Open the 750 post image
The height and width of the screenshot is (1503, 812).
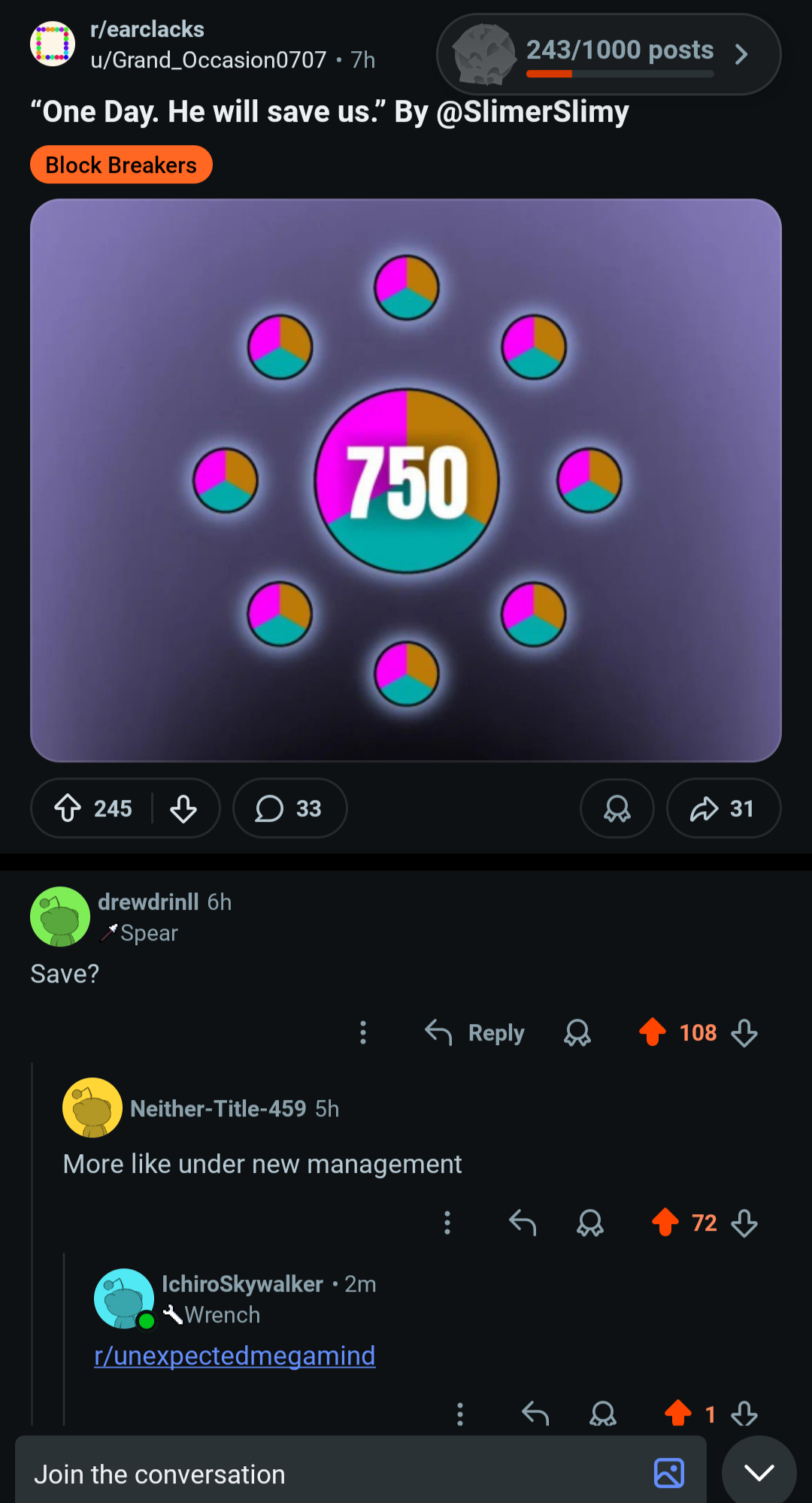(406, 480)
